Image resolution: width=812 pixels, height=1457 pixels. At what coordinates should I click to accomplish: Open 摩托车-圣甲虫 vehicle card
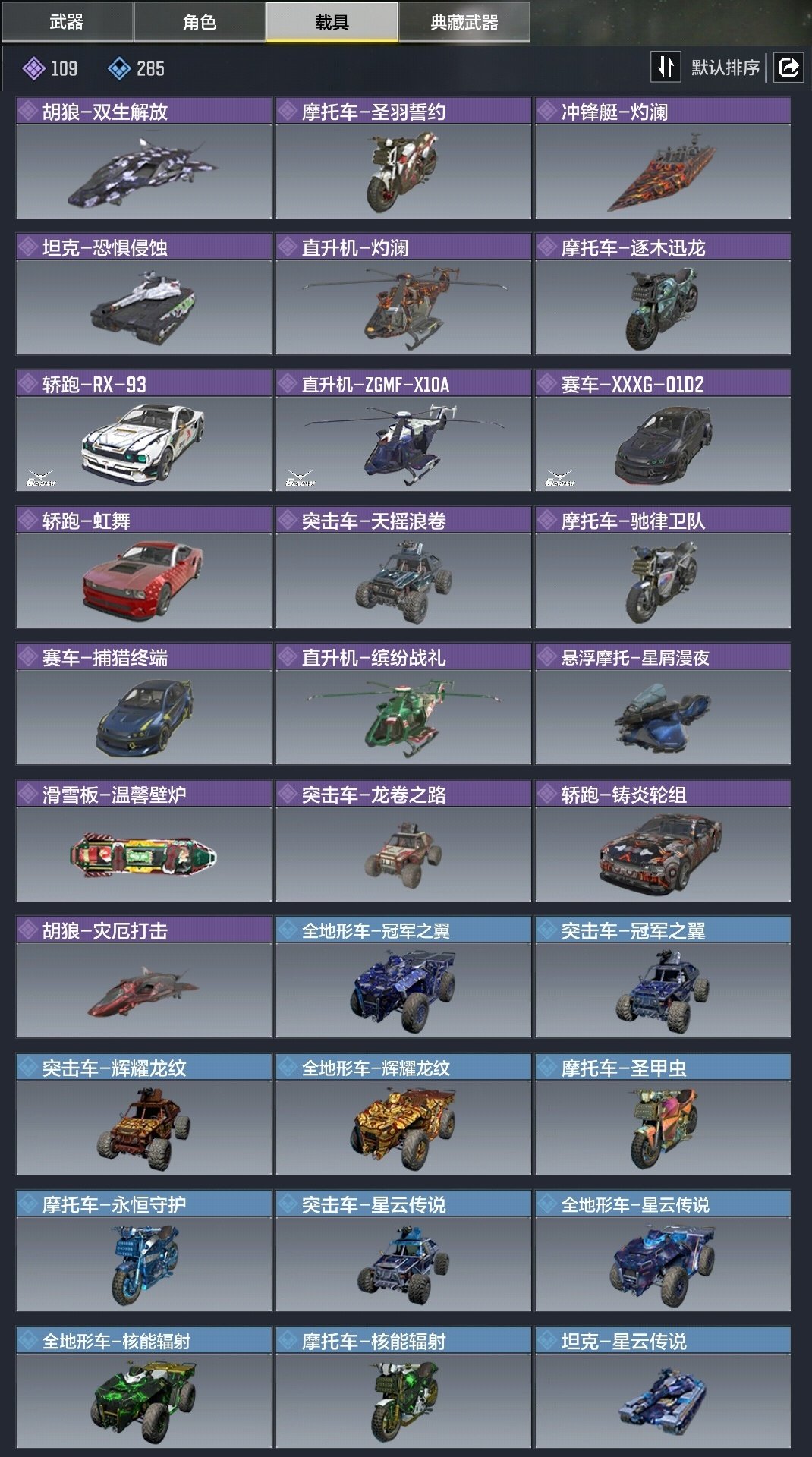tap(663, 1114)
